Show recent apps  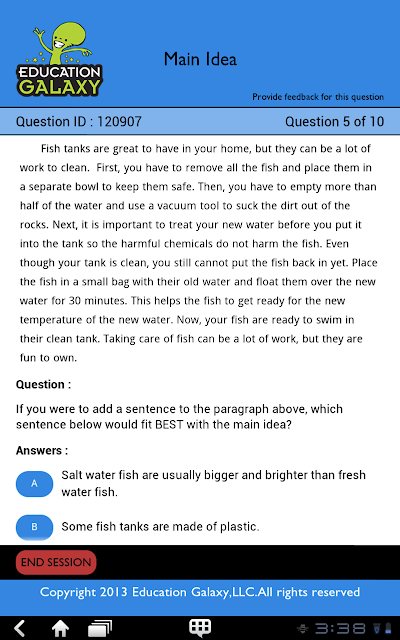click(100, 628)
